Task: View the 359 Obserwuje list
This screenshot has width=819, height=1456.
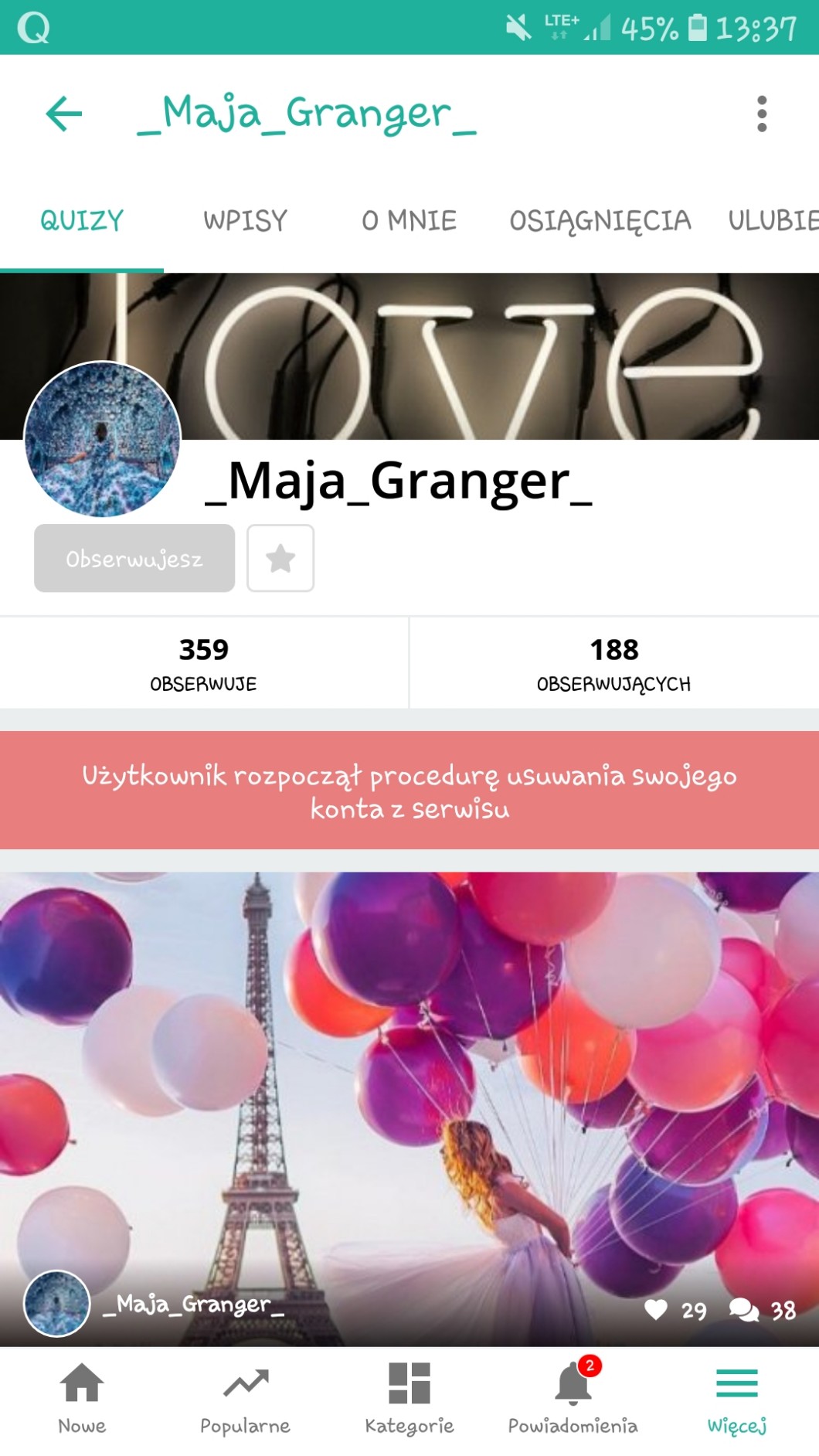Action: (x=203, y=663)
